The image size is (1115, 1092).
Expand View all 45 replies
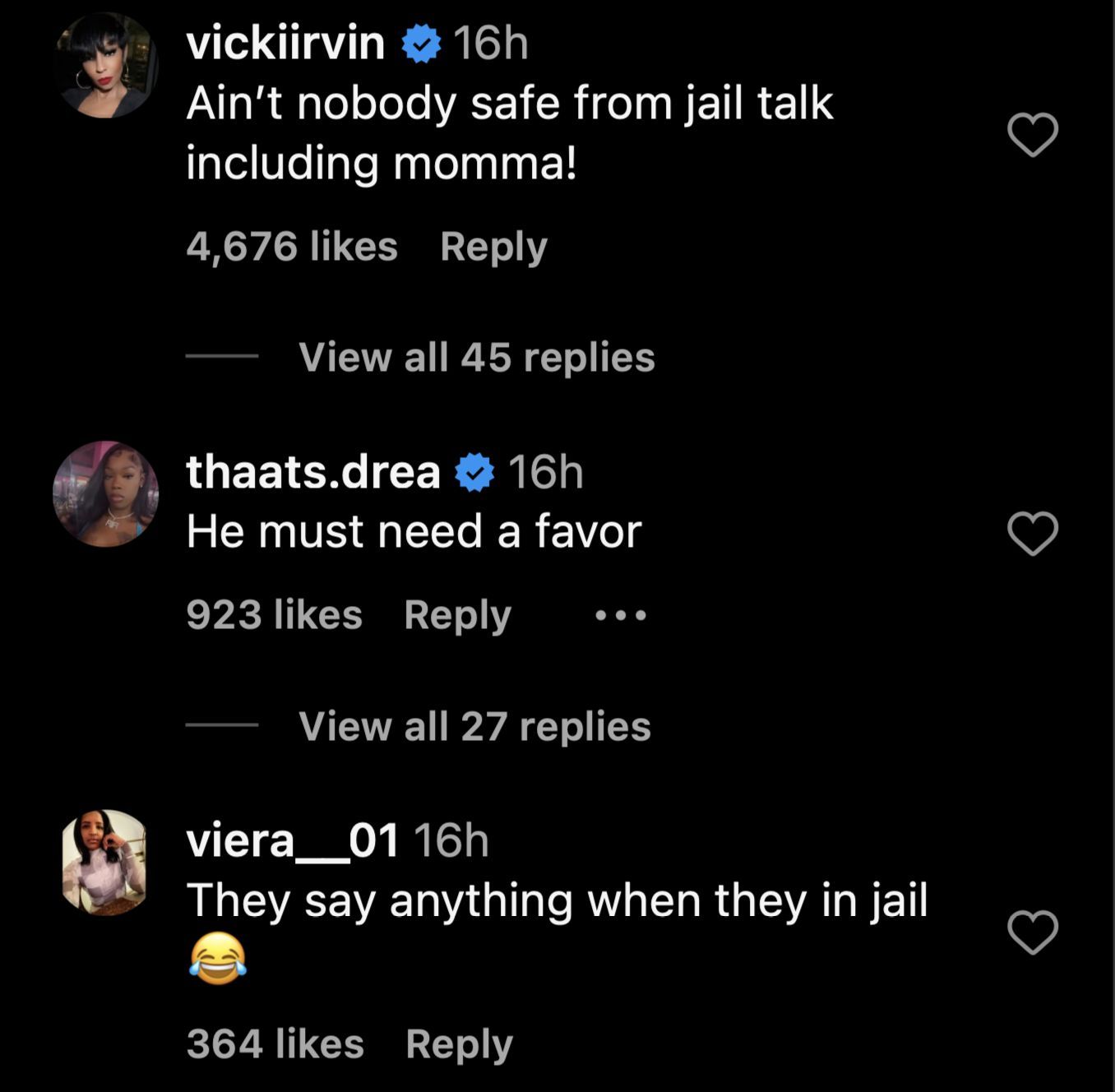pos(476,357)
